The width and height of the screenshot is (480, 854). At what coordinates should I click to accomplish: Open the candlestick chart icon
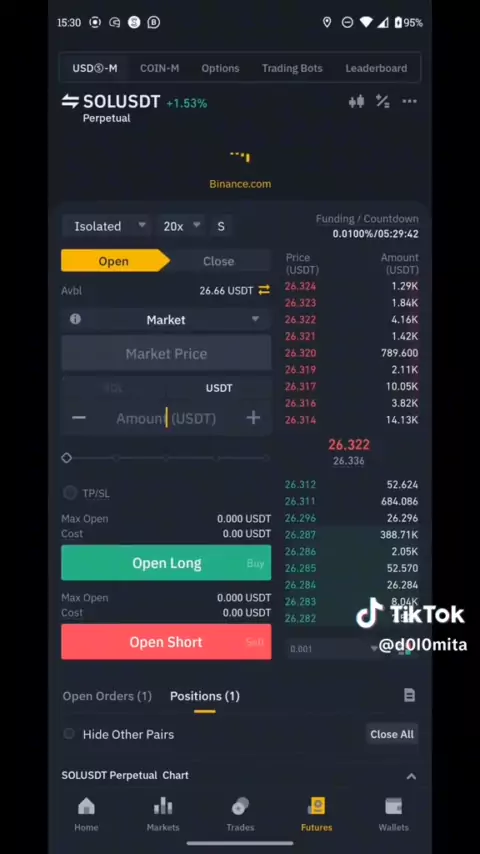click(356, 101)
